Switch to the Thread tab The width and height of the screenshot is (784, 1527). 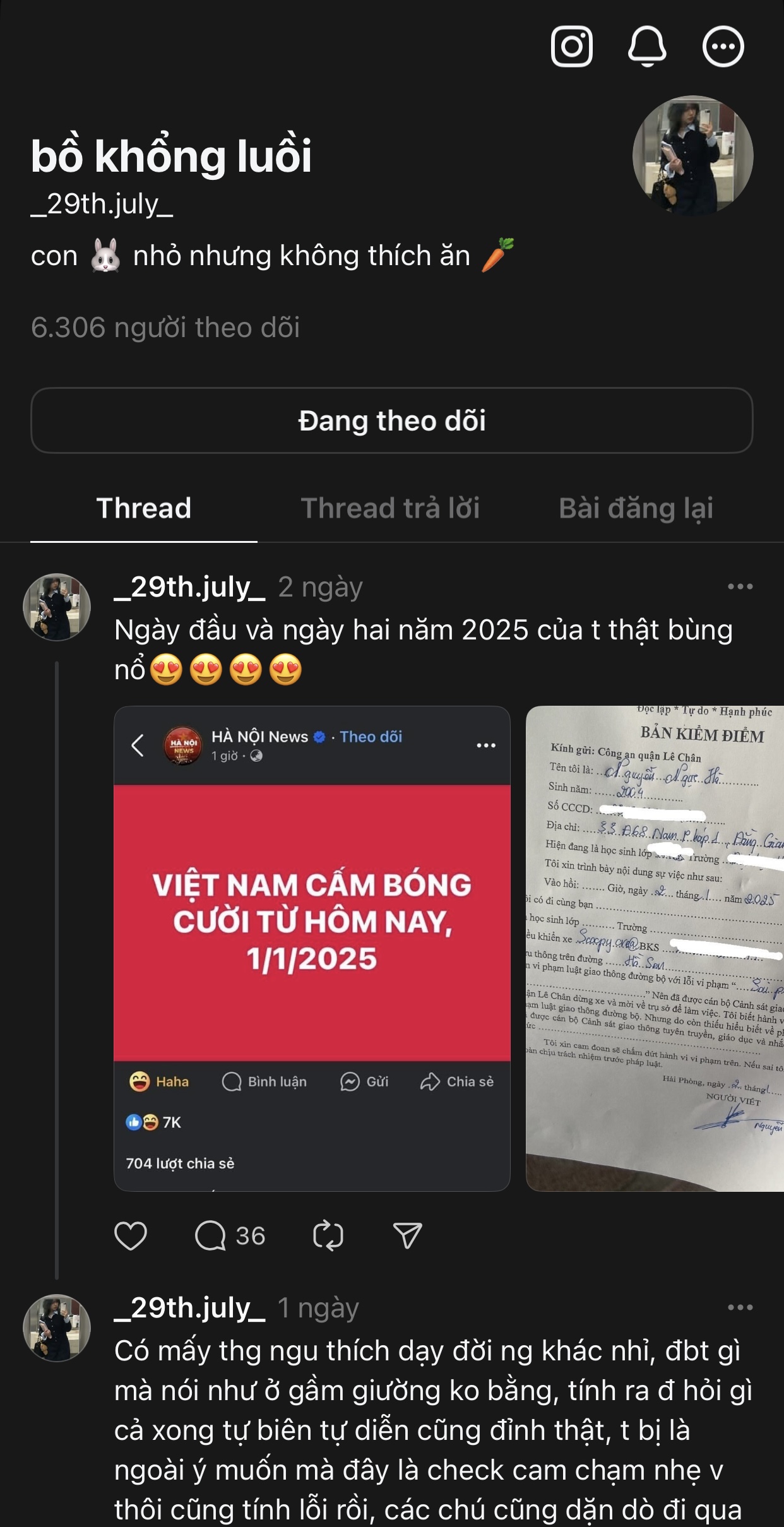click(x=144, y=508)
